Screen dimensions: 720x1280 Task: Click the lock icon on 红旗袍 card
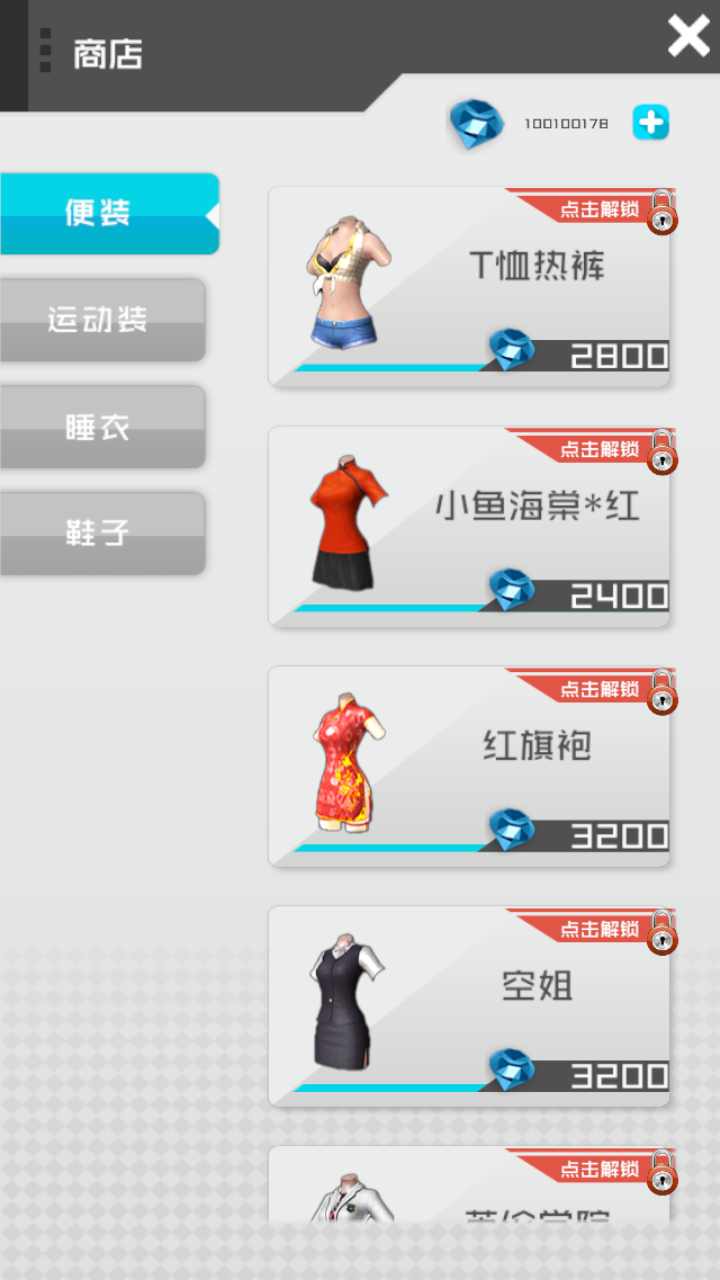[x=660, y=697]
